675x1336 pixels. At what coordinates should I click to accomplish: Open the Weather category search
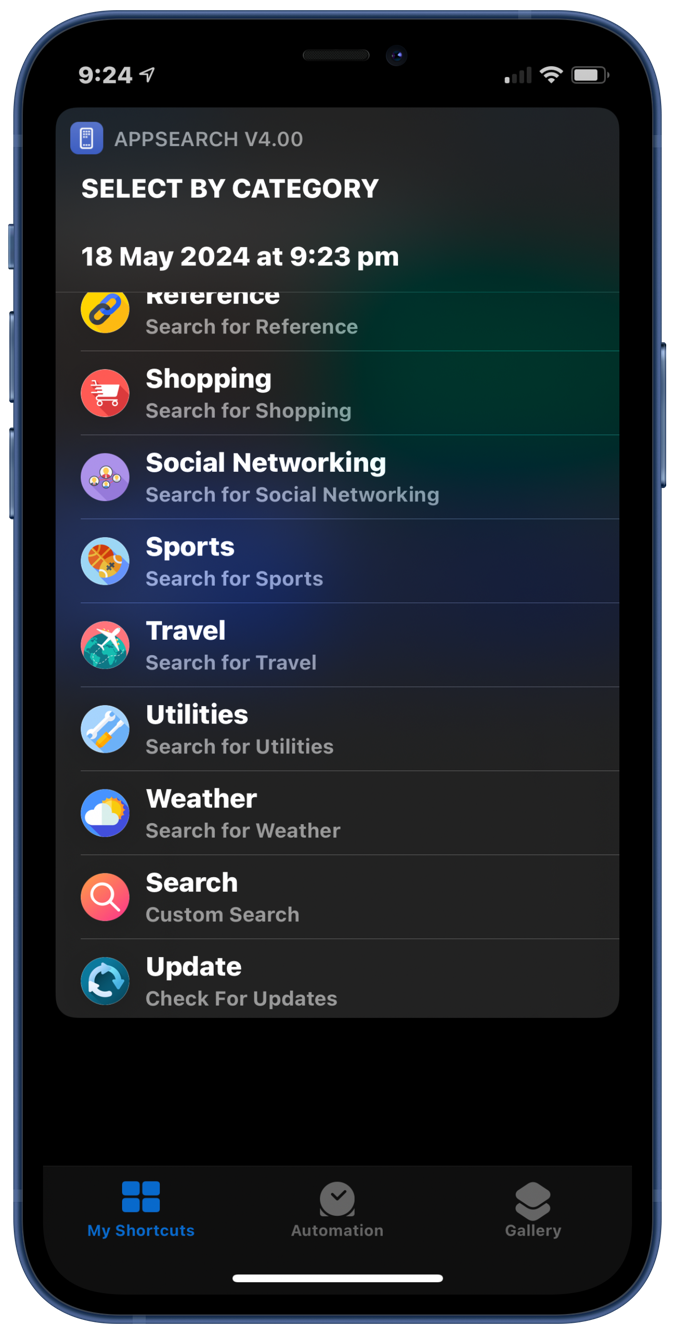click(x=337, y=813)
